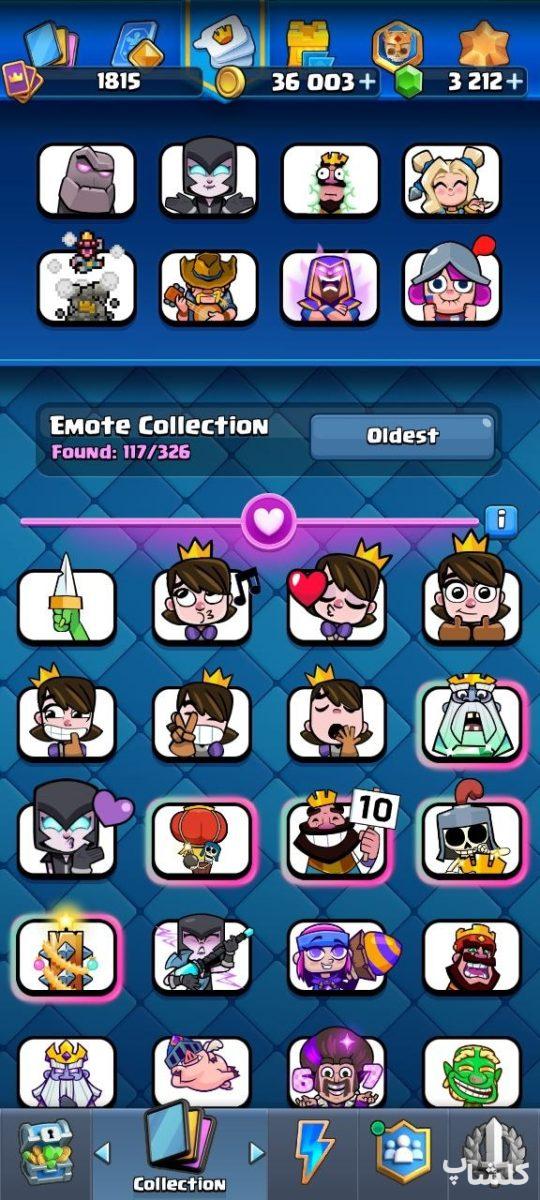Select the Golem emote in the deck

(87, 180)
